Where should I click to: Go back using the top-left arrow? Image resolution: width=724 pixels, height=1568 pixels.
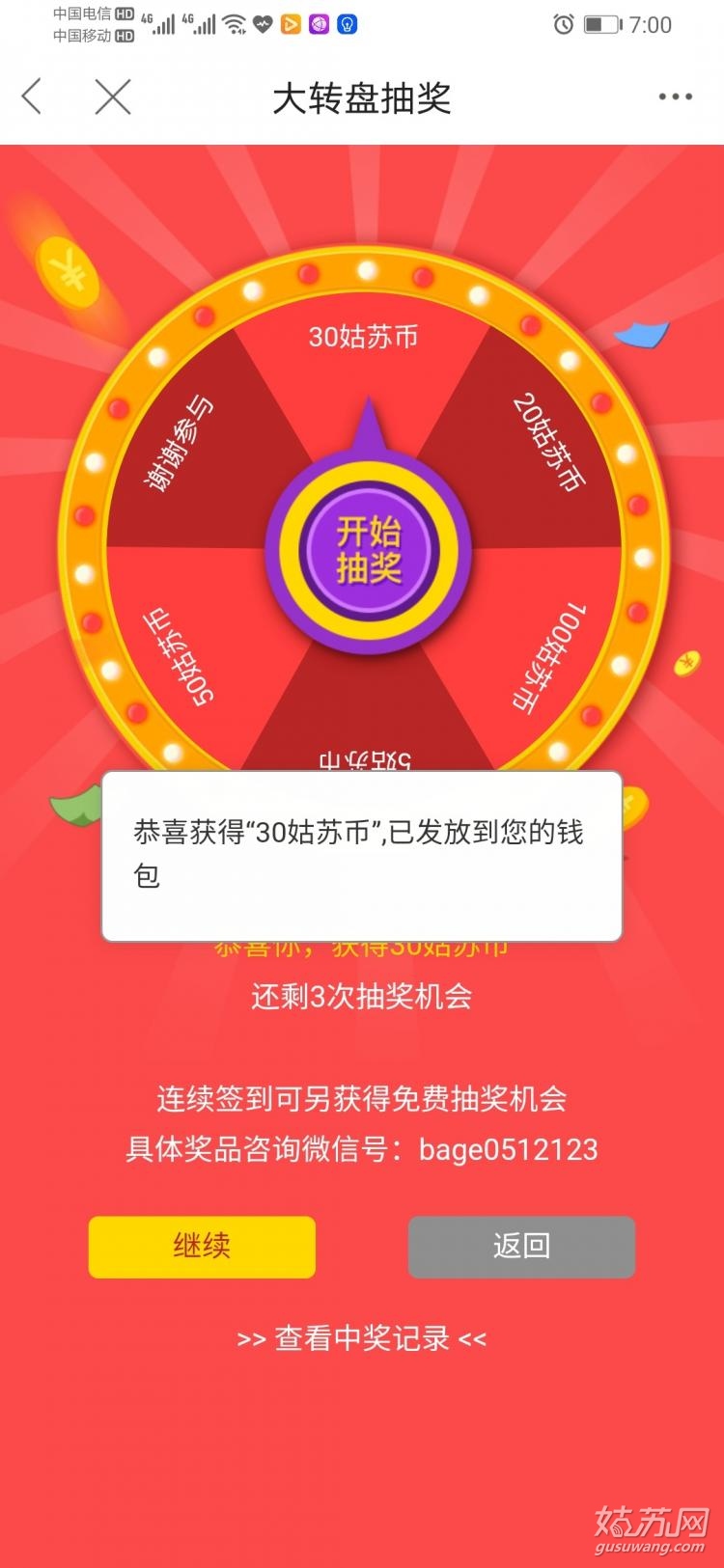[33, 96]
